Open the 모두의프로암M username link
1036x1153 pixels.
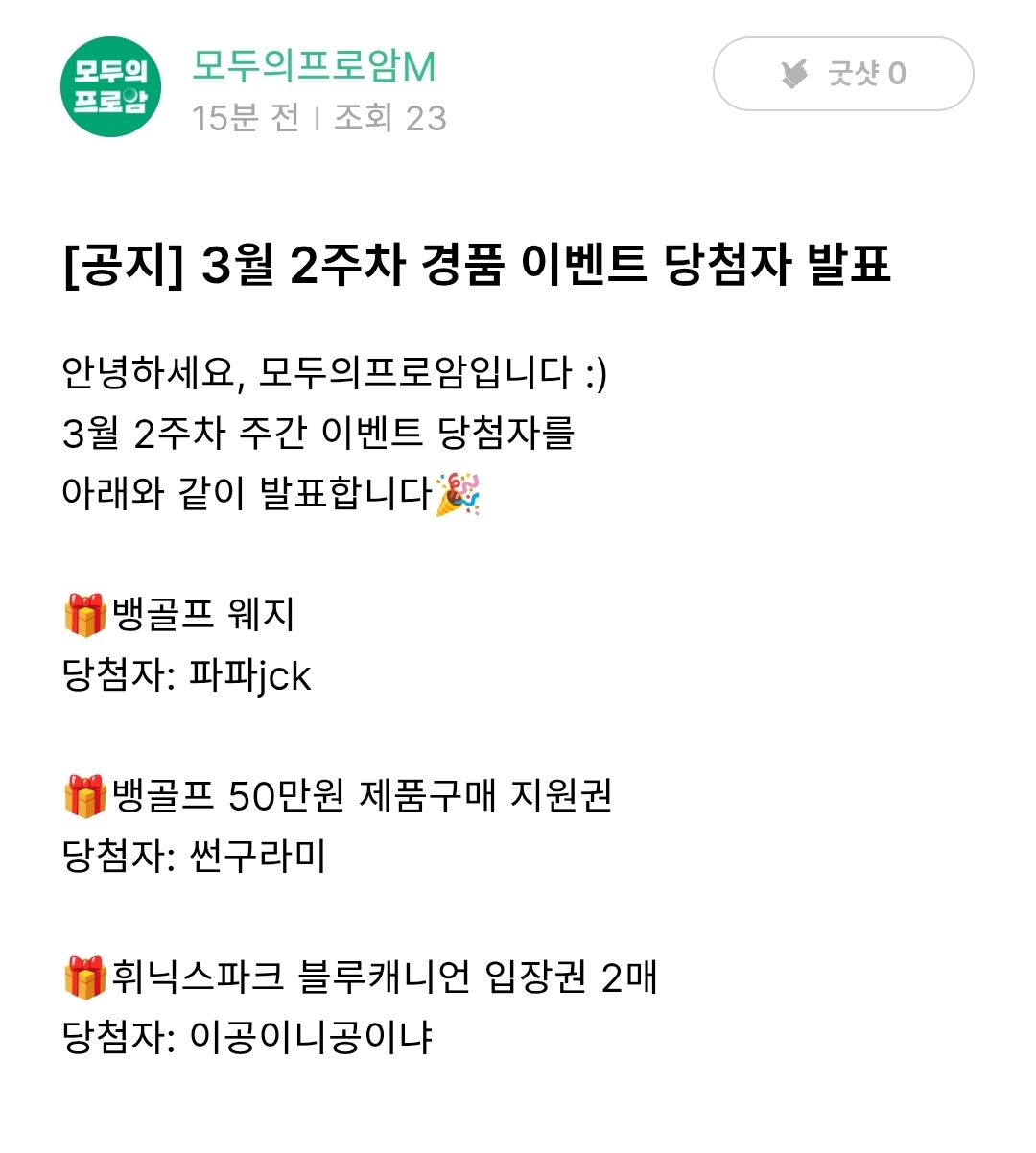tap(314, 67)
